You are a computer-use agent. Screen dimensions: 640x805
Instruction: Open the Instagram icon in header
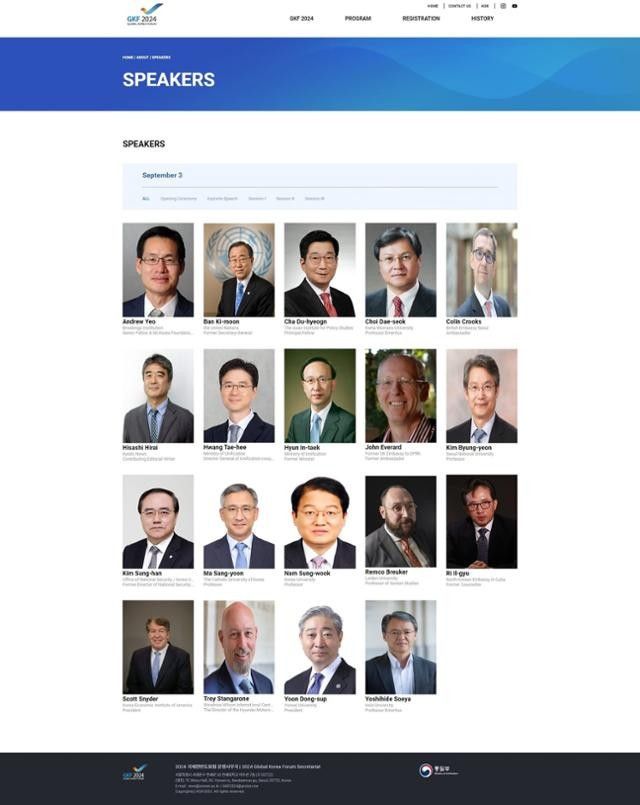point(503,6)
